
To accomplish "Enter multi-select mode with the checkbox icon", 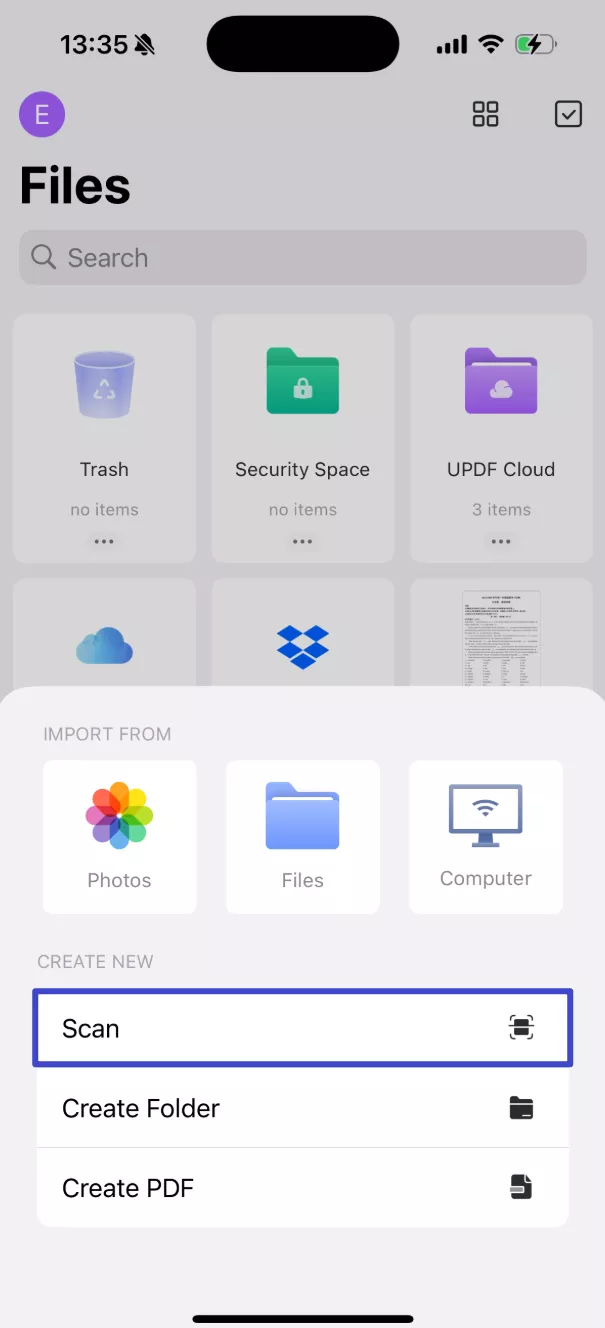I will click(568, 114).
